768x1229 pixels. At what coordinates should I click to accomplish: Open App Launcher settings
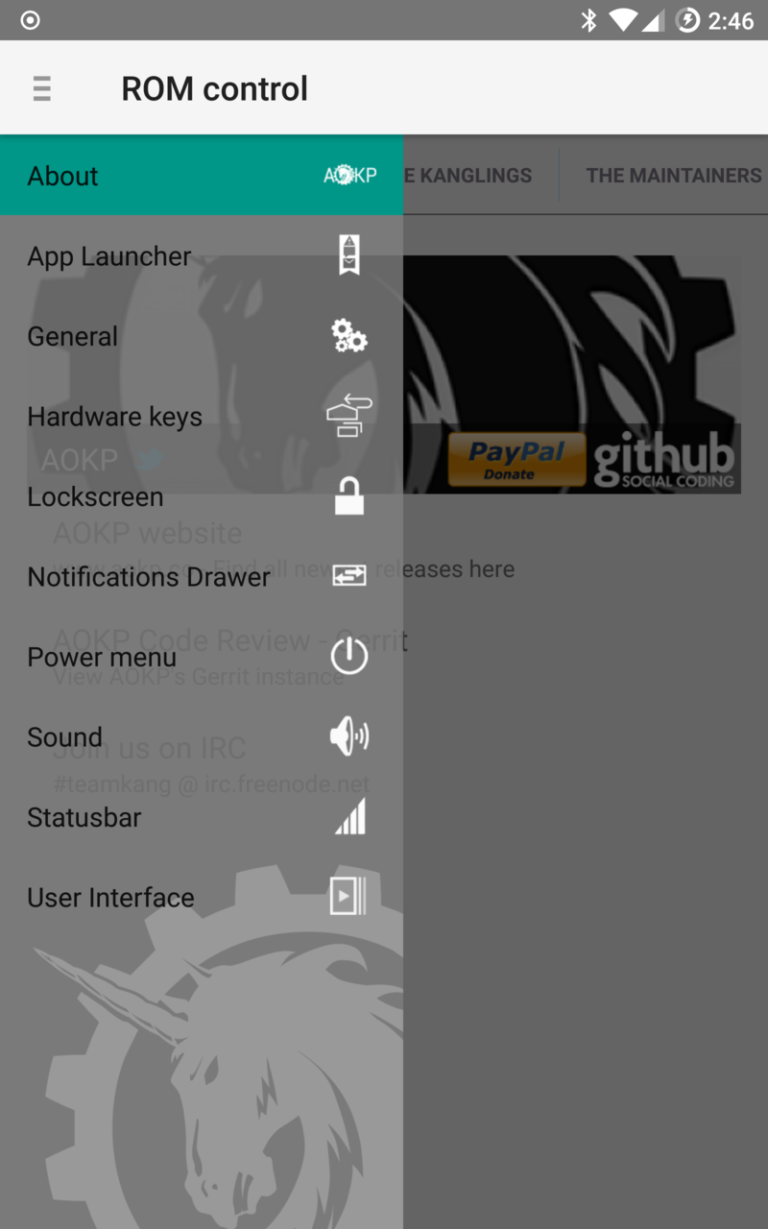pyautogui.click(x=200, y=256)
